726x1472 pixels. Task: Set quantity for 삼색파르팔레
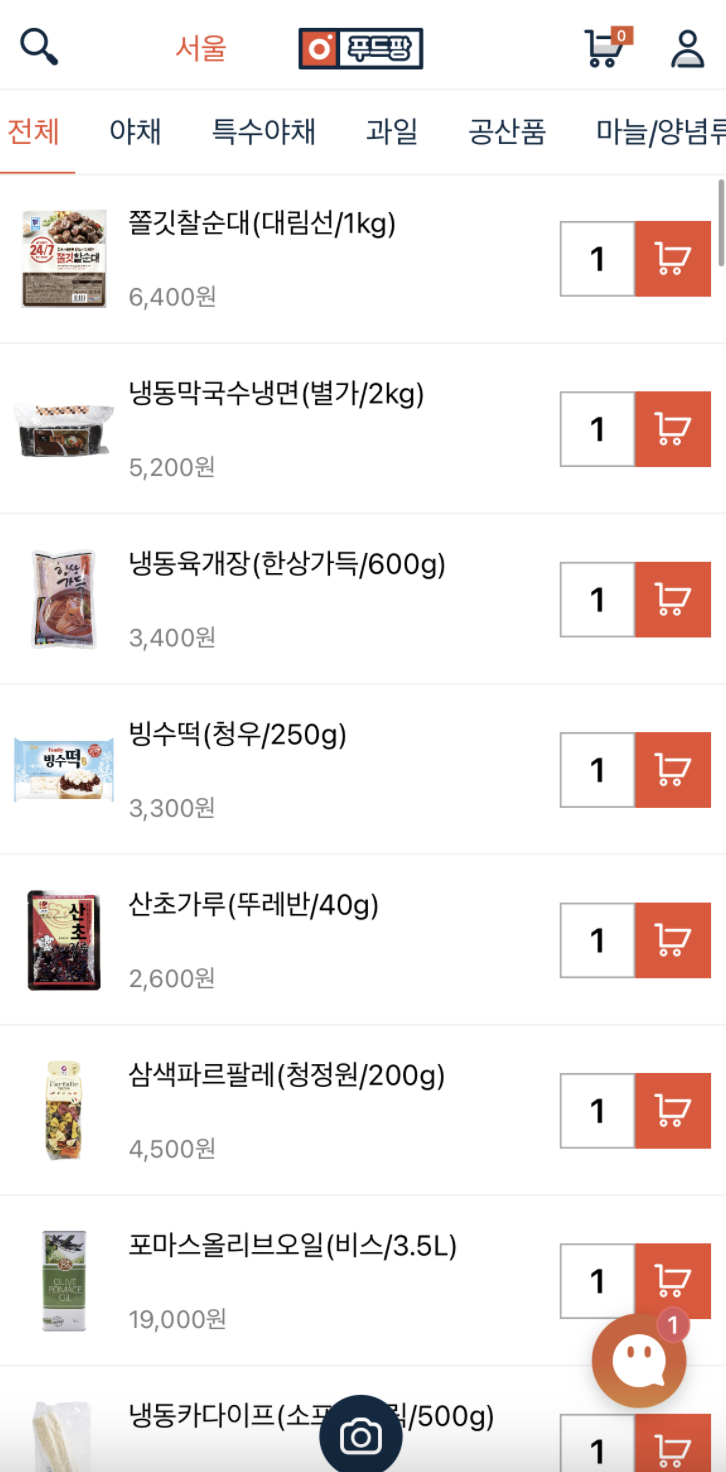tap(598, 1110)
